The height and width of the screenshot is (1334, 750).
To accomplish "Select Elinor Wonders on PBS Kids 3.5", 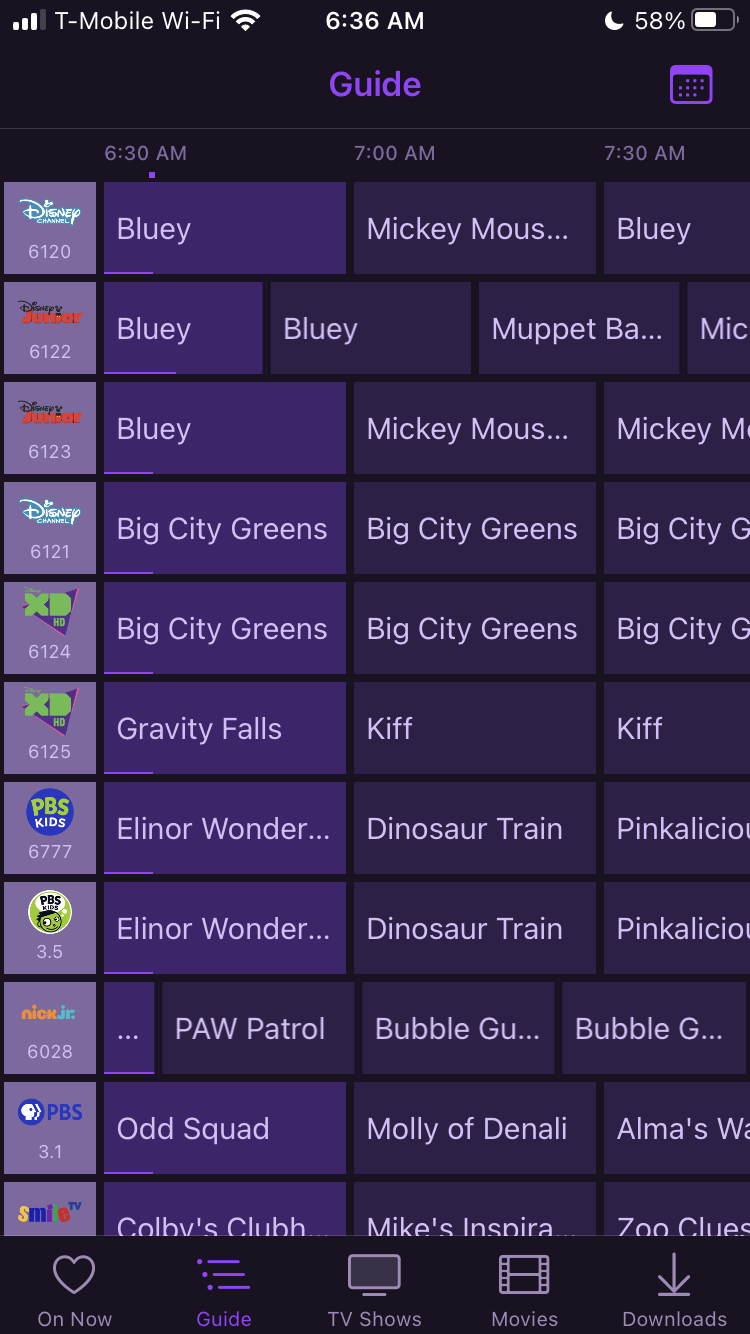I will pyautogui.click(x=224, y=928).
